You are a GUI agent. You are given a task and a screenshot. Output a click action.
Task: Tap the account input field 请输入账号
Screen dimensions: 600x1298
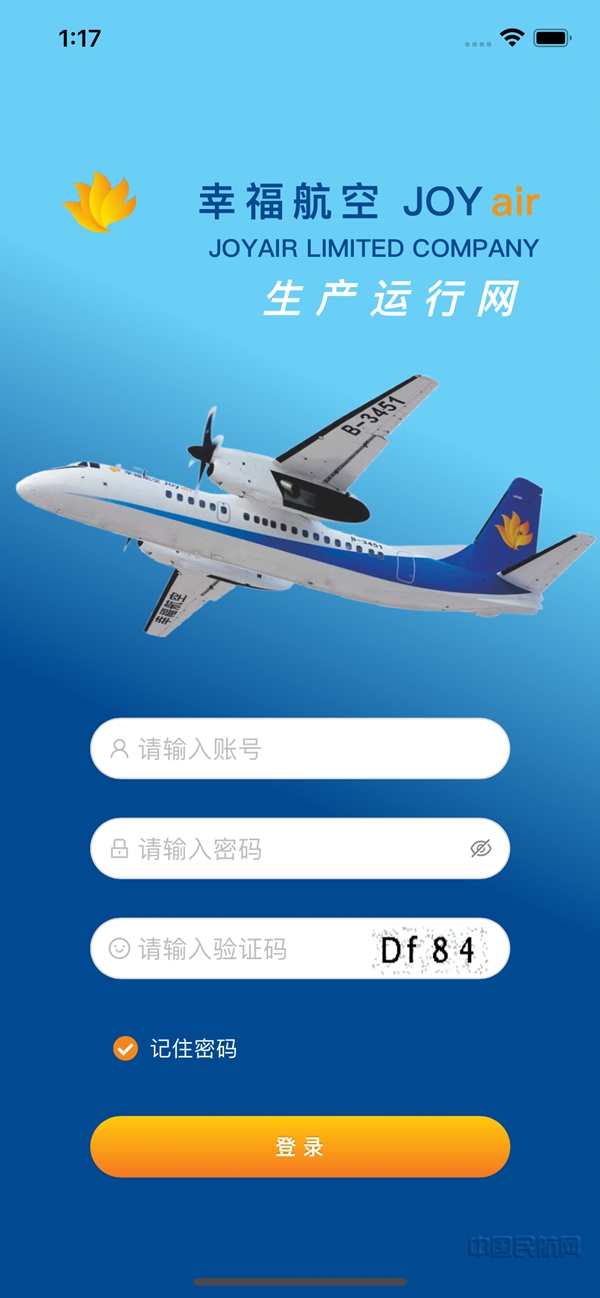[x=300, y=749]
